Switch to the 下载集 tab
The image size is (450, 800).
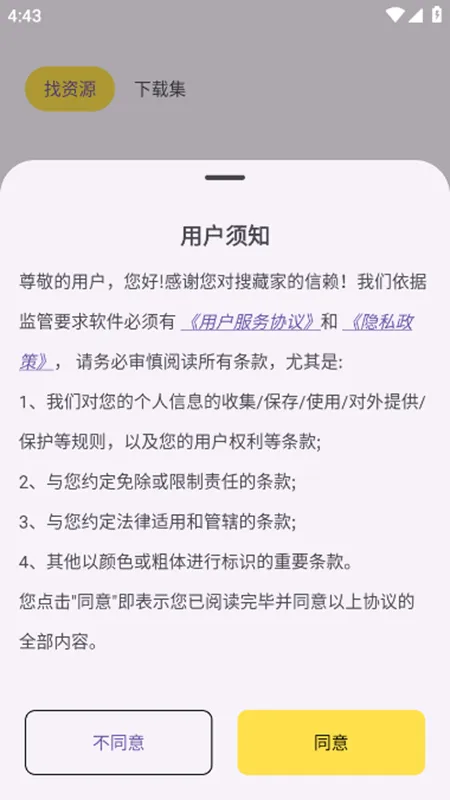(x=160, y=89)
